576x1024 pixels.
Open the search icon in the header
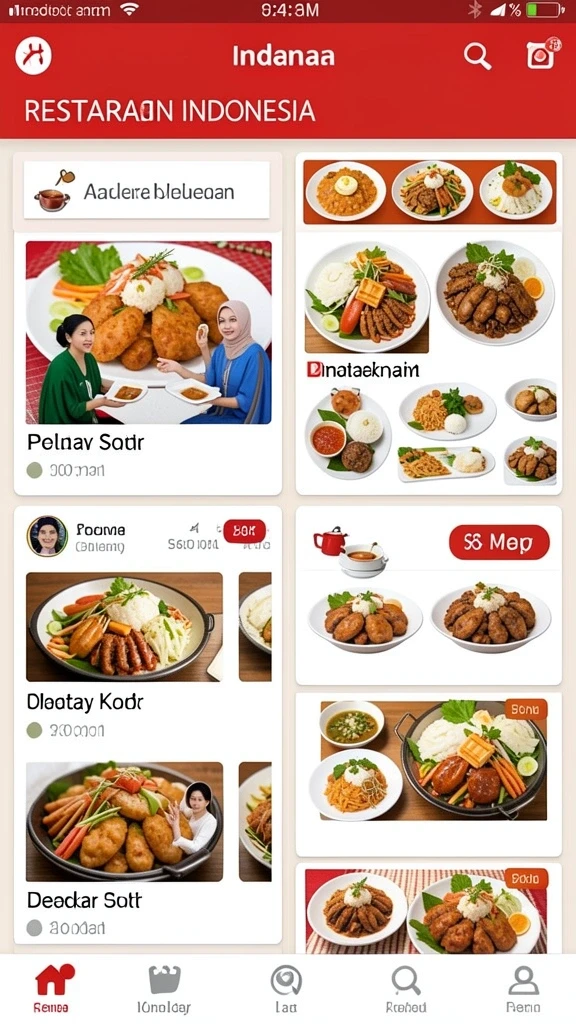[x=477, y=57]
